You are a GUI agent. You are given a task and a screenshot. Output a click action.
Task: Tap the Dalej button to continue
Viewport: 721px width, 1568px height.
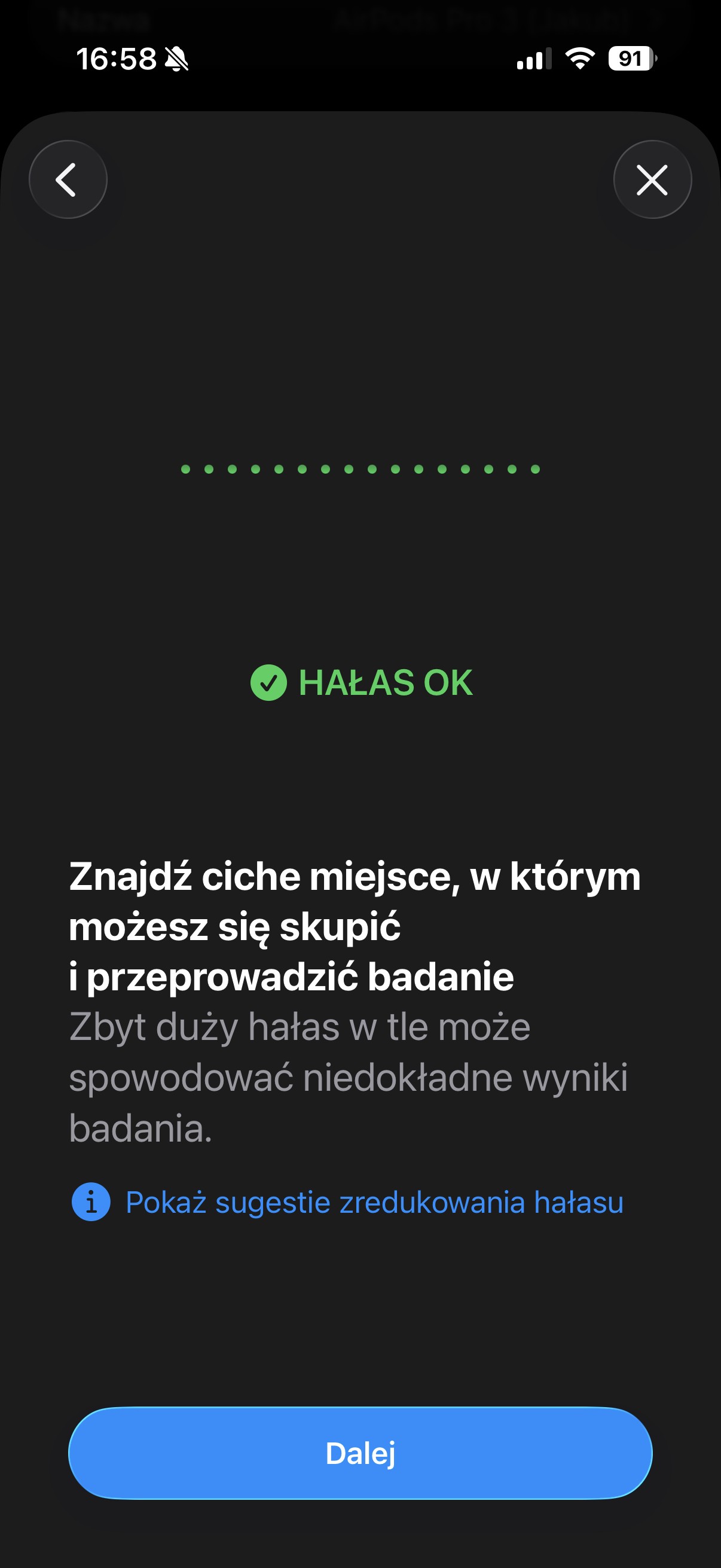pyautogui.click(x=360, y=1453)
